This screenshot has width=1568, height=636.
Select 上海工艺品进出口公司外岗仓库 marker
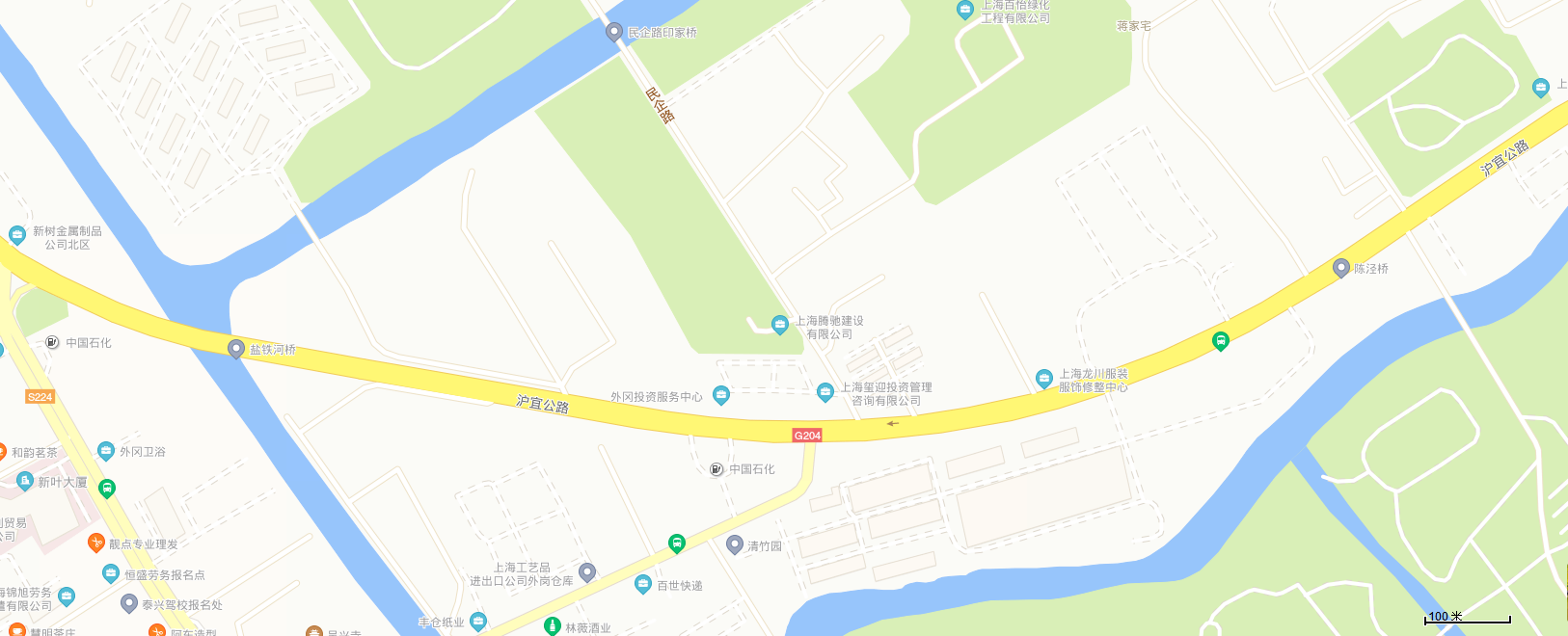pyautogui.click(x=587, y=572)
